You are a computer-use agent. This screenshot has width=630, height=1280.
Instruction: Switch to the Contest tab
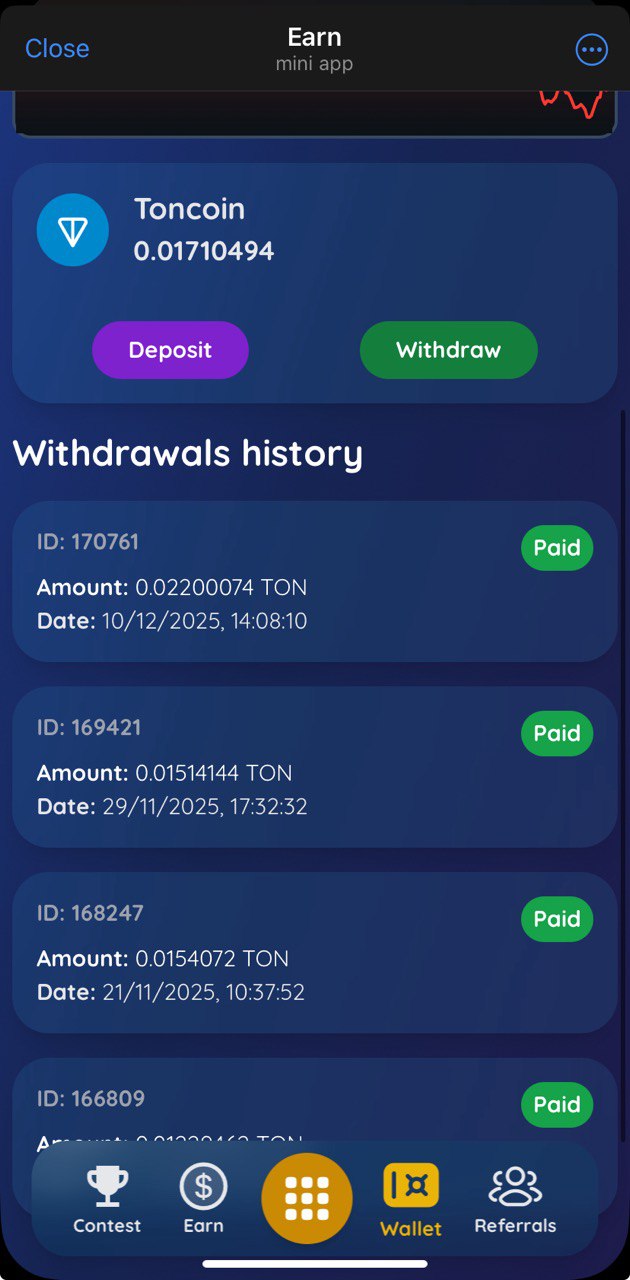(x=107, y=1200)
